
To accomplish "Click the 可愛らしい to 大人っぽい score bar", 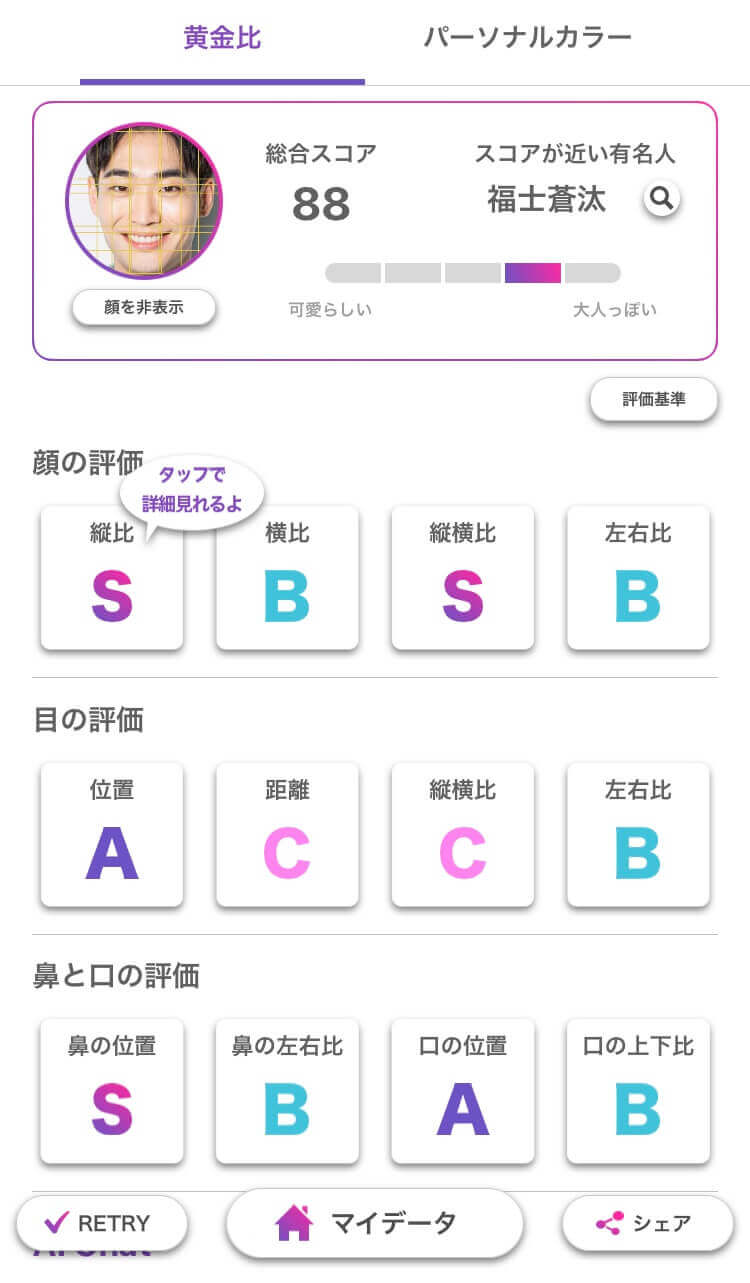I will click(x=472, y=272).
